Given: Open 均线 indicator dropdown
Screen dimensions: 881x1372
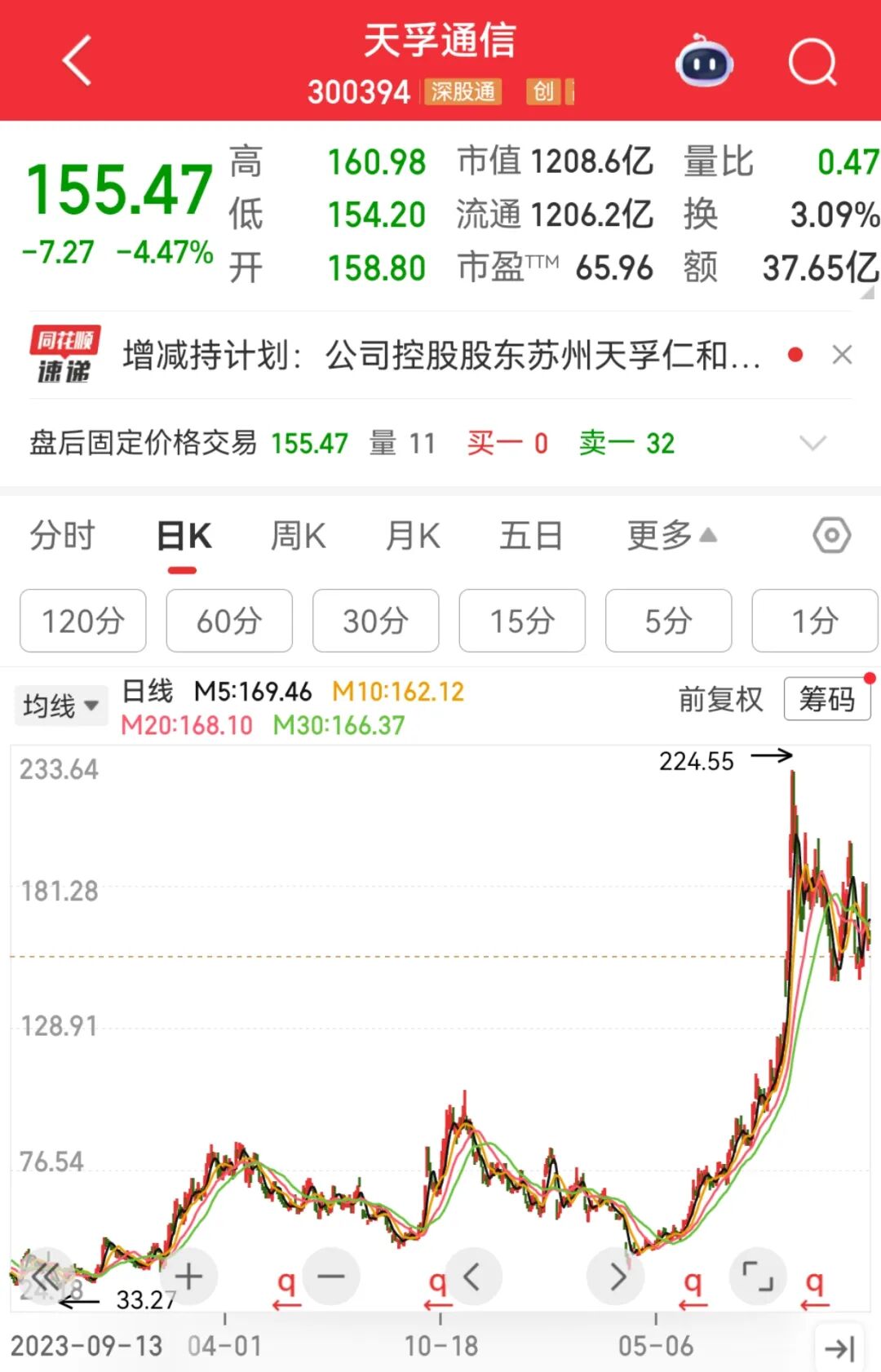Looking at the screenshot, I should pos(60,706).
